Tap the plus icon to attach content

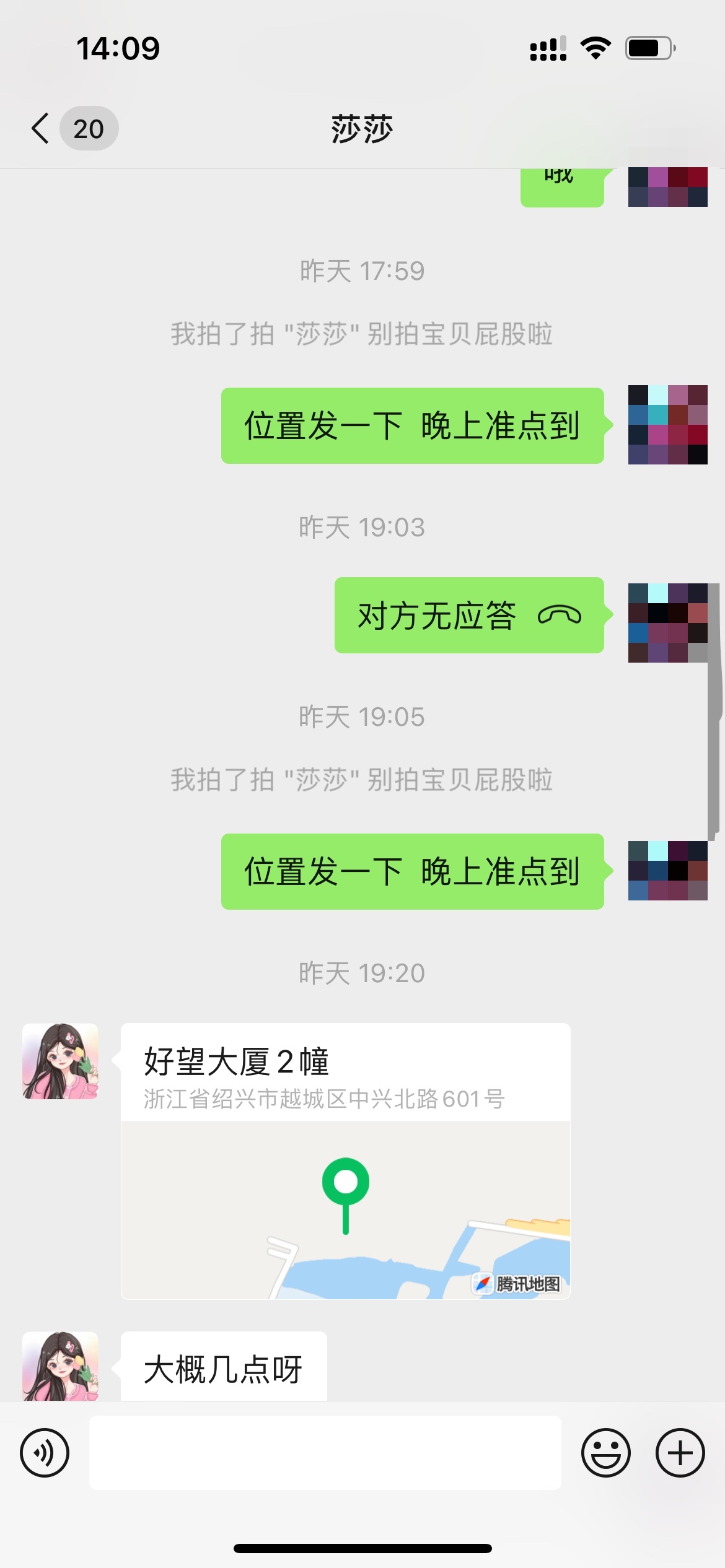680,1453
